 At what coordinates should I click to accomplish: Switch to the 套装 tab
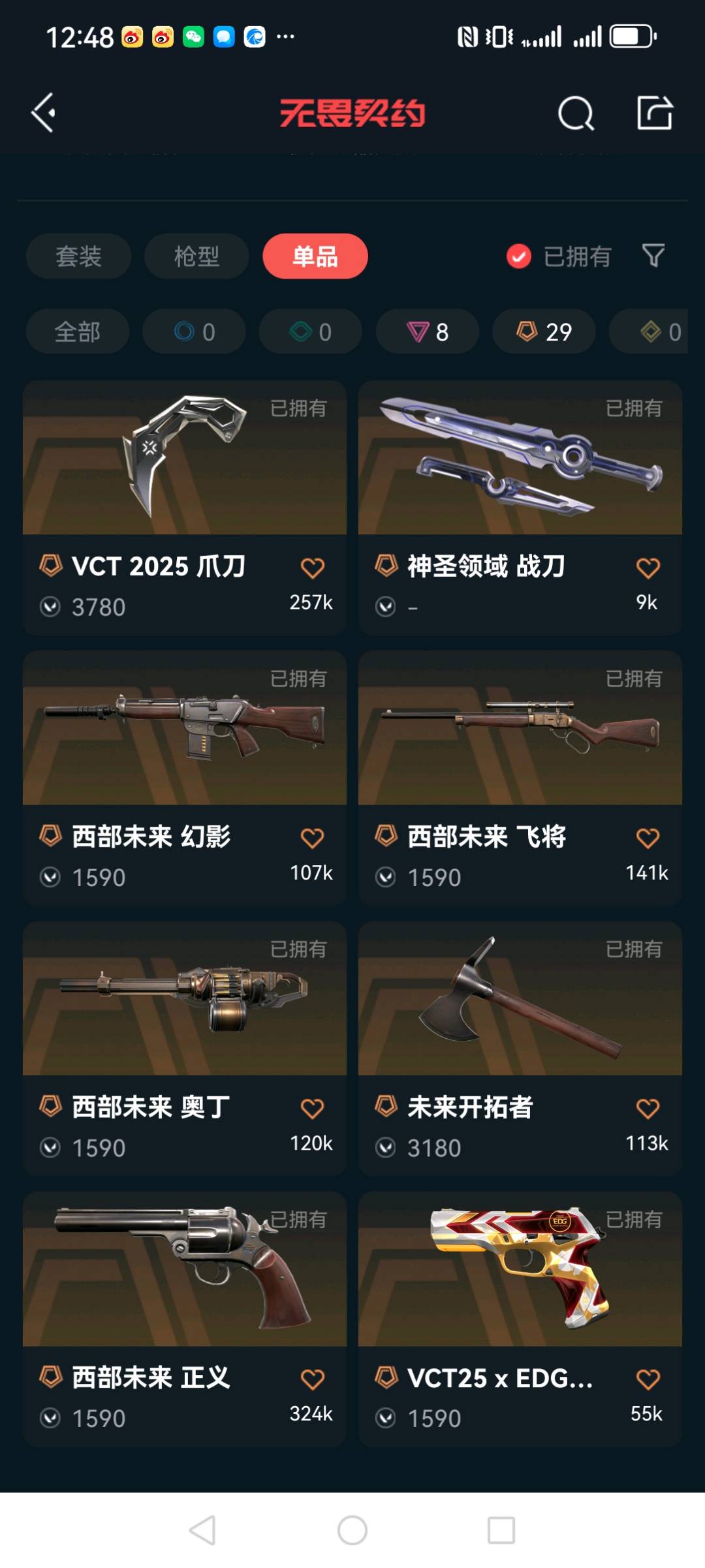78,256
